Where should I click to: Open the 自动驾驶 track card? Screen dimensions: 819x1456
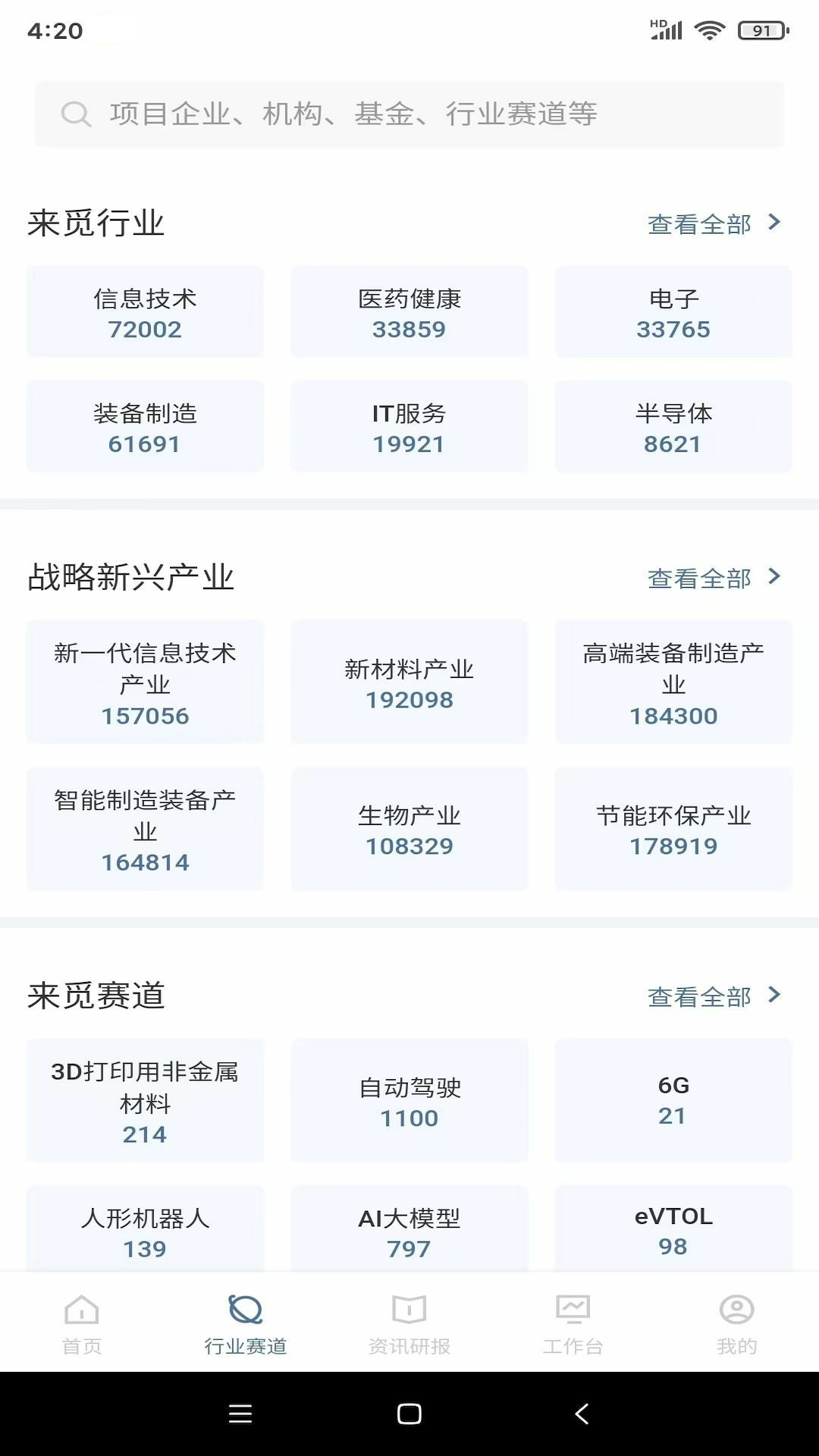[x=409, y=1101]
